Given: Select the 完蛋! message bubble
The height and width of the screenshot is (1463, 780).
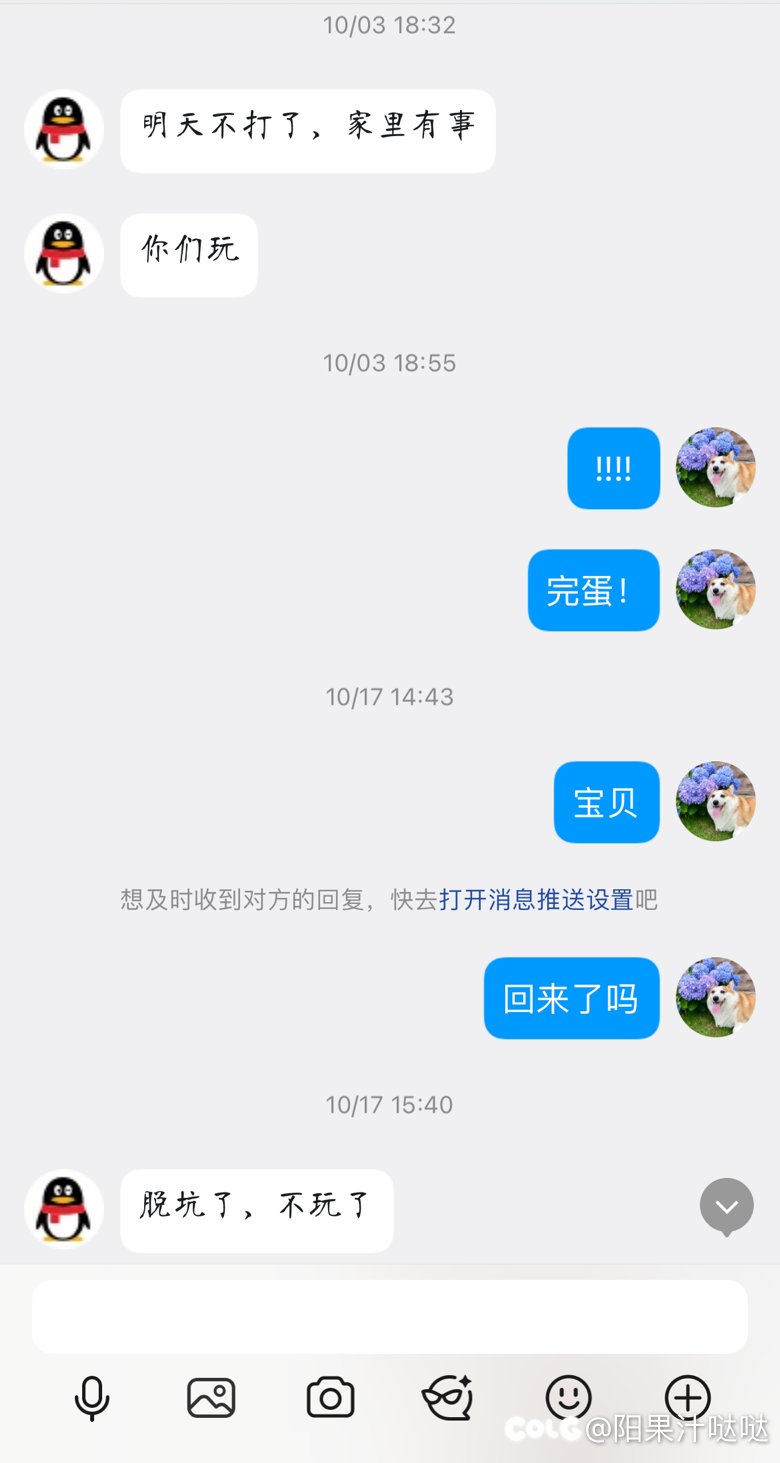Looking at the screenshot, I should click(593, 590).
